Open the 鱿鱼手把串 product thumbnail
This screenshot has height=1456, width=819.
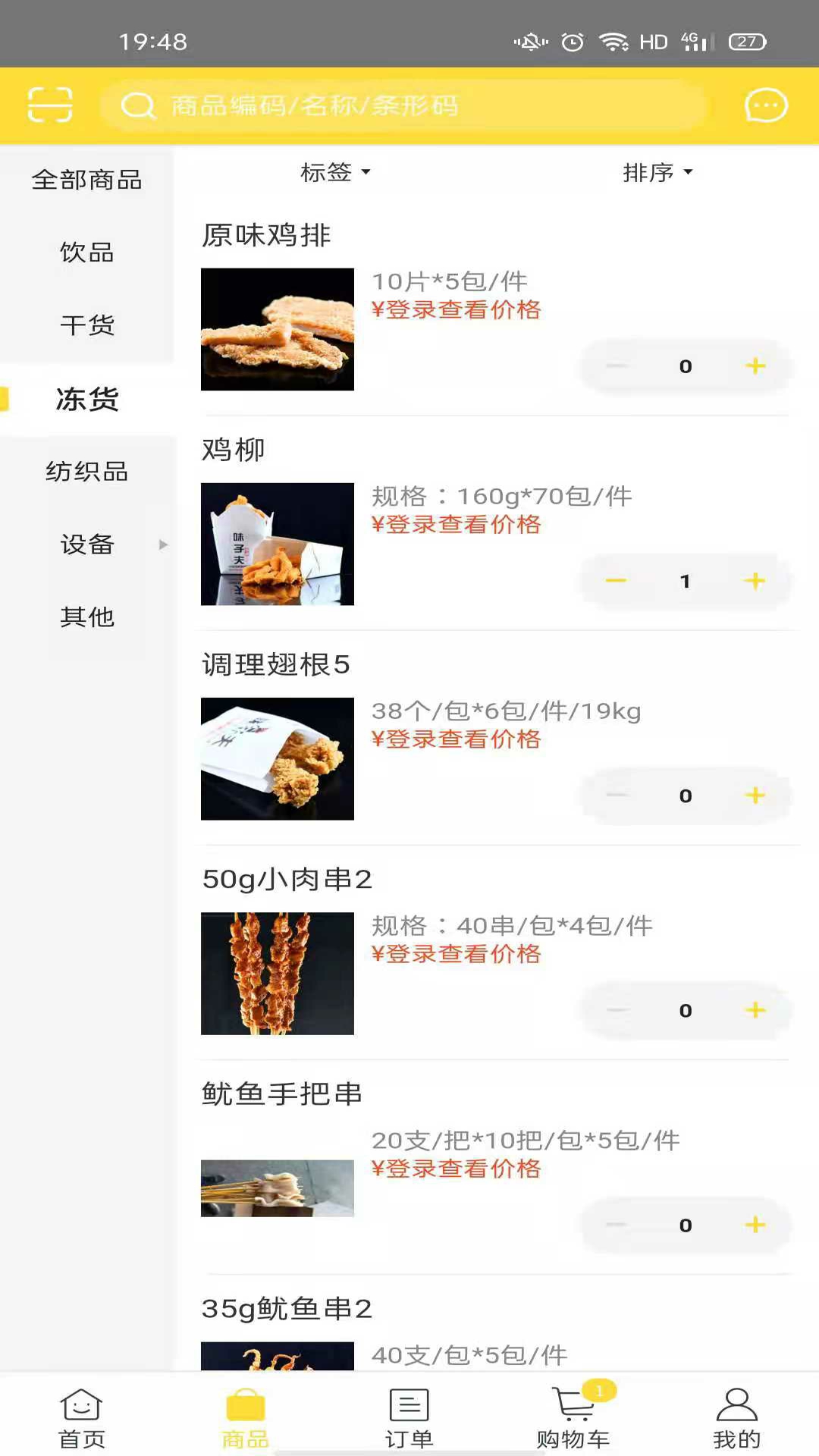(277, 1188)
